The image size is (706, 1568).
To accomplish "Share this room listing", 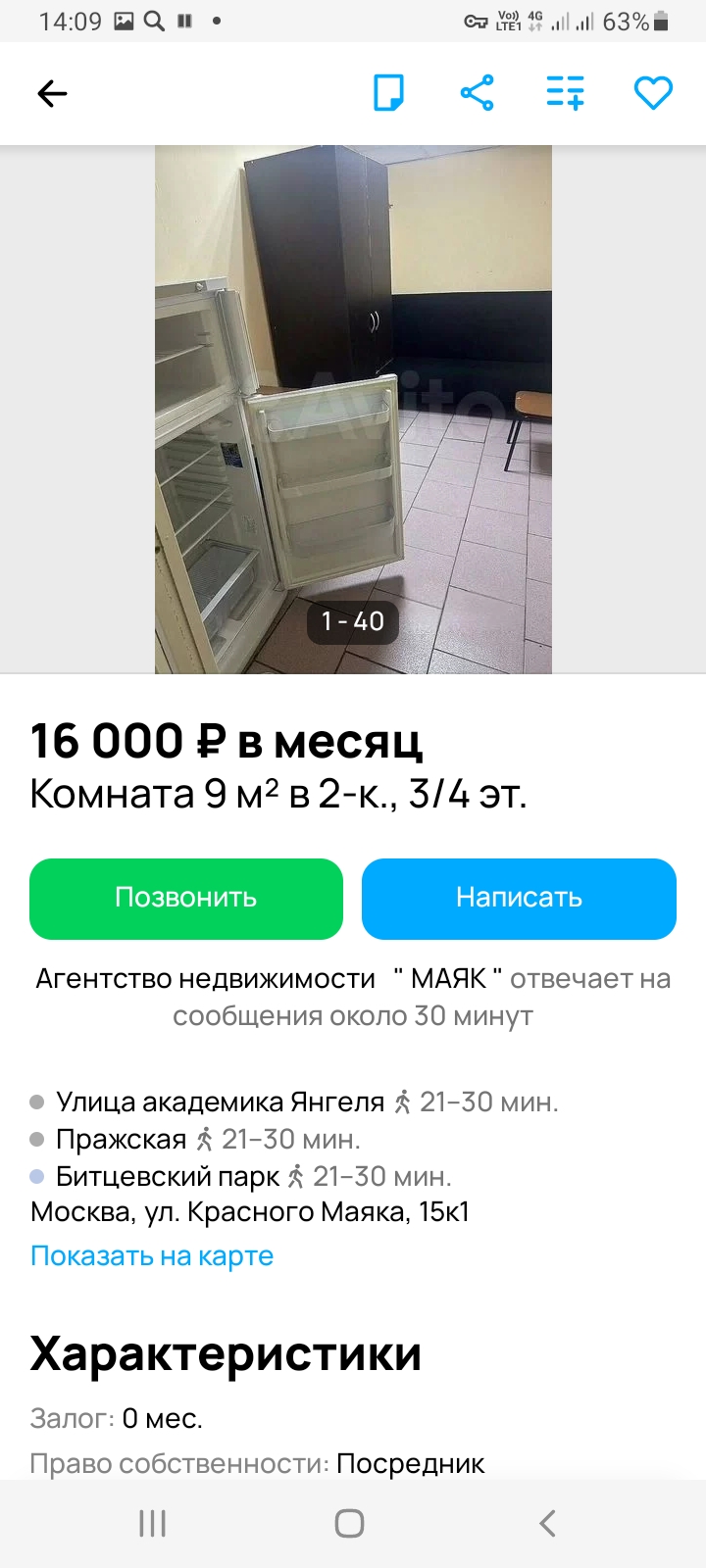I will pos(478,94).
